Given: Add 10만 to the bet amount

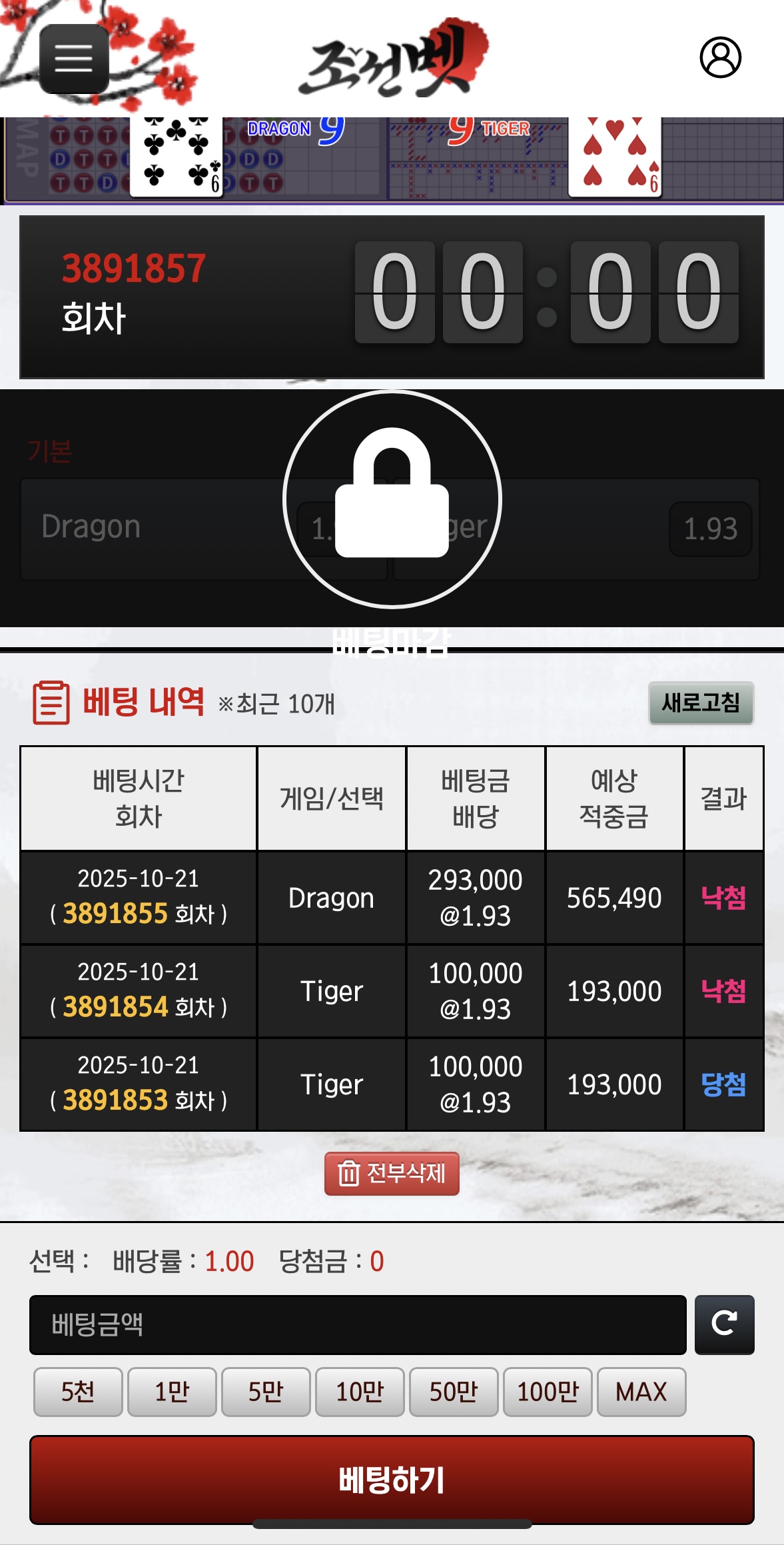Looking at the screenshot, I should coord(360,1392).
